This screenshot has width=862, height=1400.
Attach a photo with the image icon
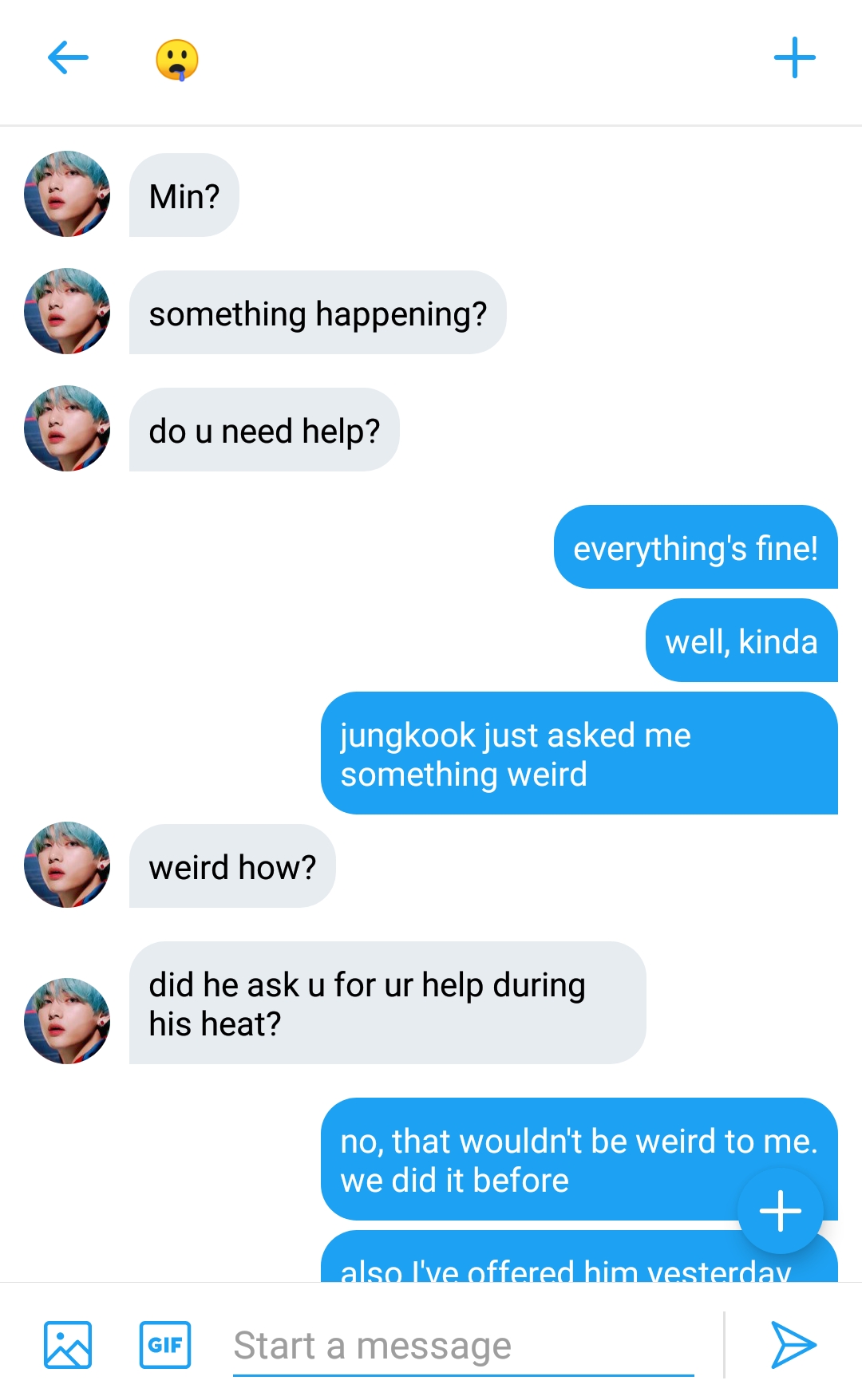68,1345
